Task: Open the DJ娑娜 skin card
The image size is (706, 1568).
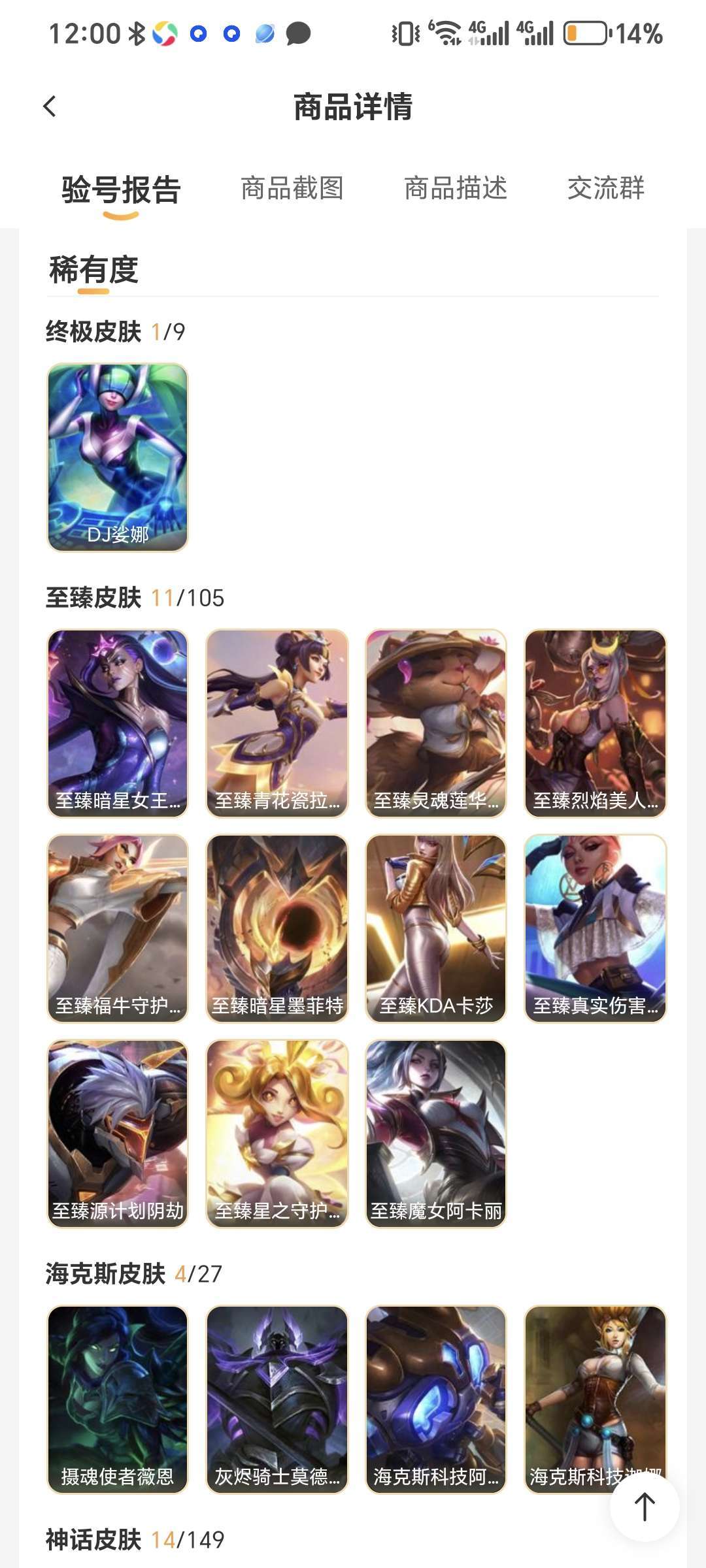Action: coord(118,457)
